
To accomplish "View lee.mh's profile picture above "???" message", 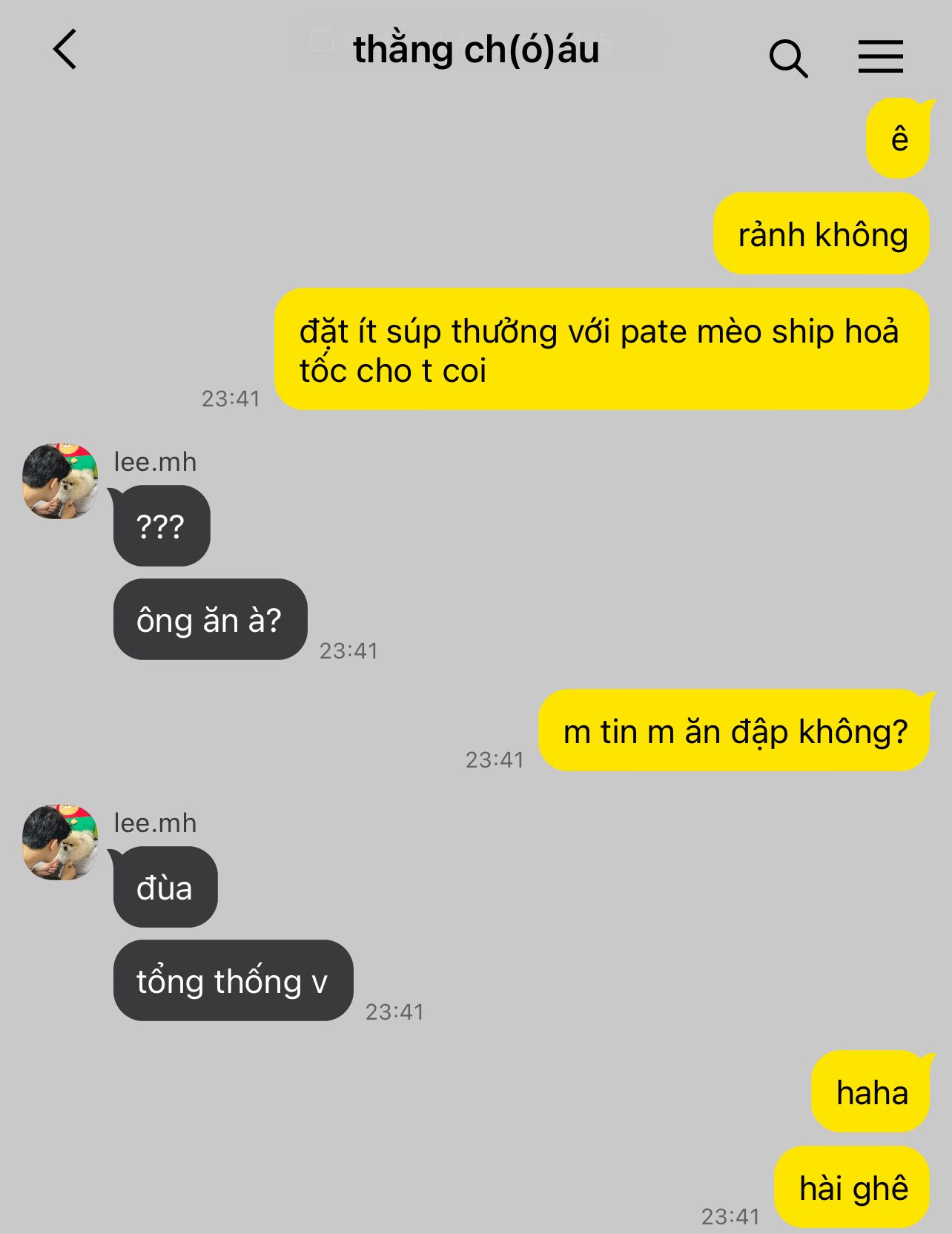I will [x=60, y=481].
